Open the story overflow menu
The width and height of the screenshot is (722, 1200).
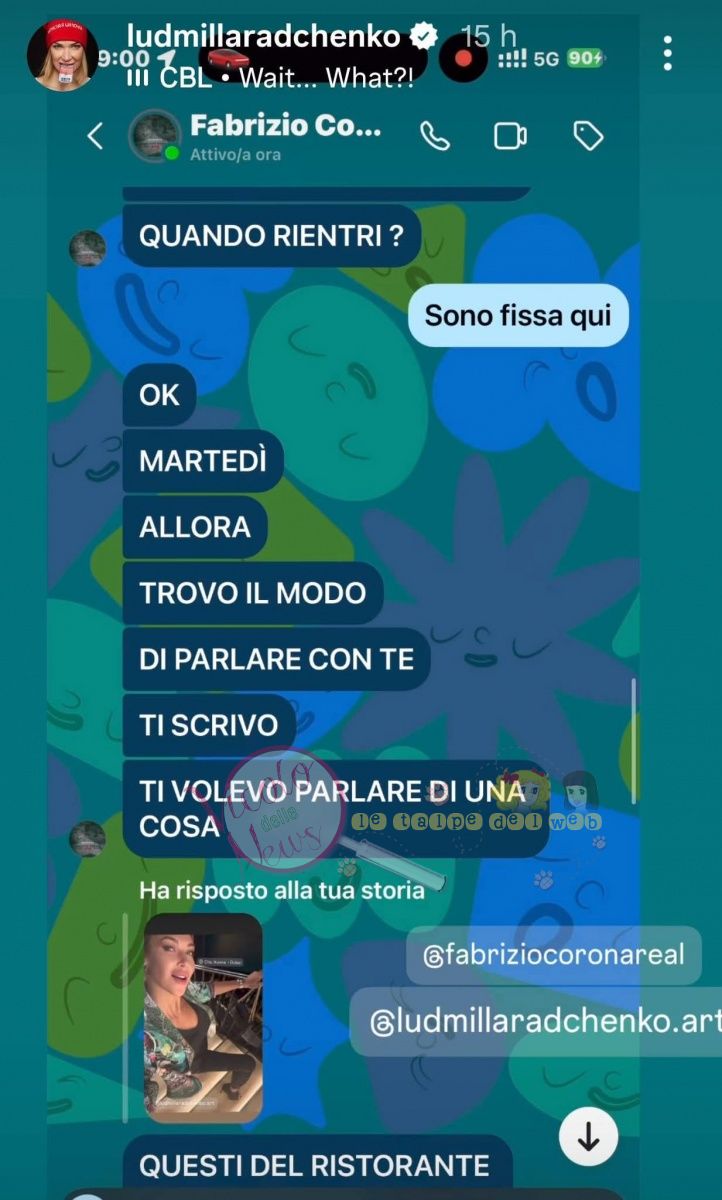(667, 53)
